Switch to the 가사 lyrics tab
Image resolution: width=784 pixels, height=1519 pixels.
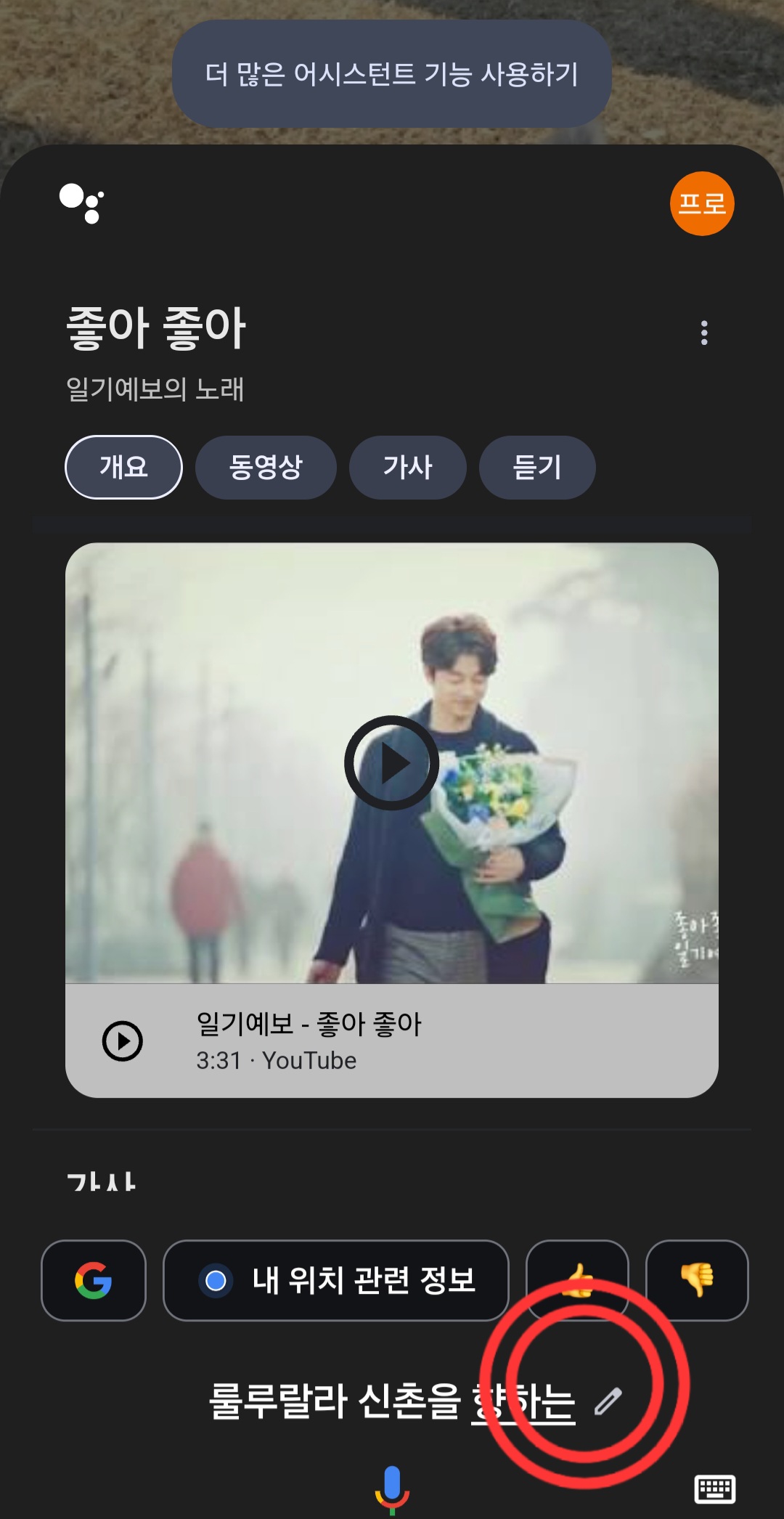pos(407,468)
